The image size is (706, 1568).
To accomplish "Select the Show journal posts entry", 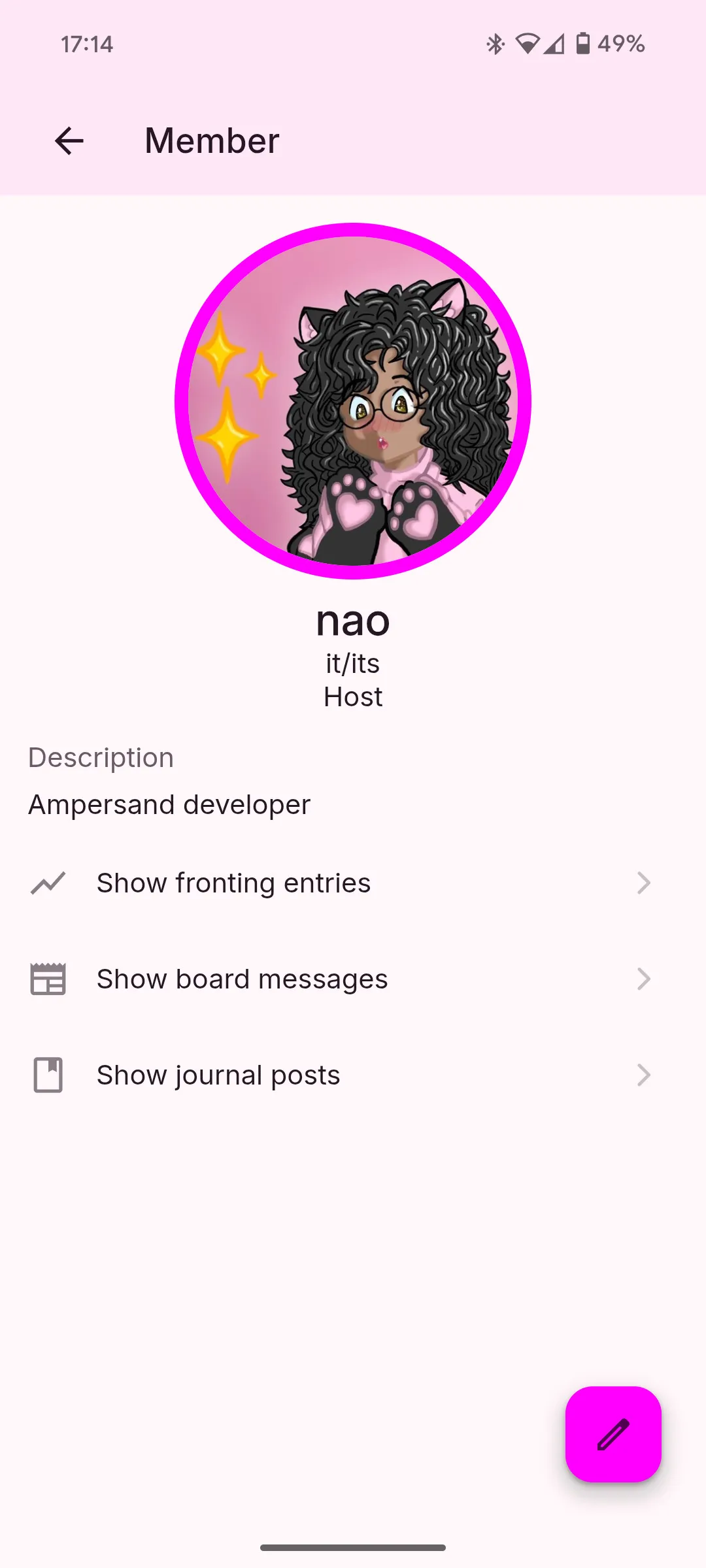I will pyautogui.click(x=218, y=1075).
